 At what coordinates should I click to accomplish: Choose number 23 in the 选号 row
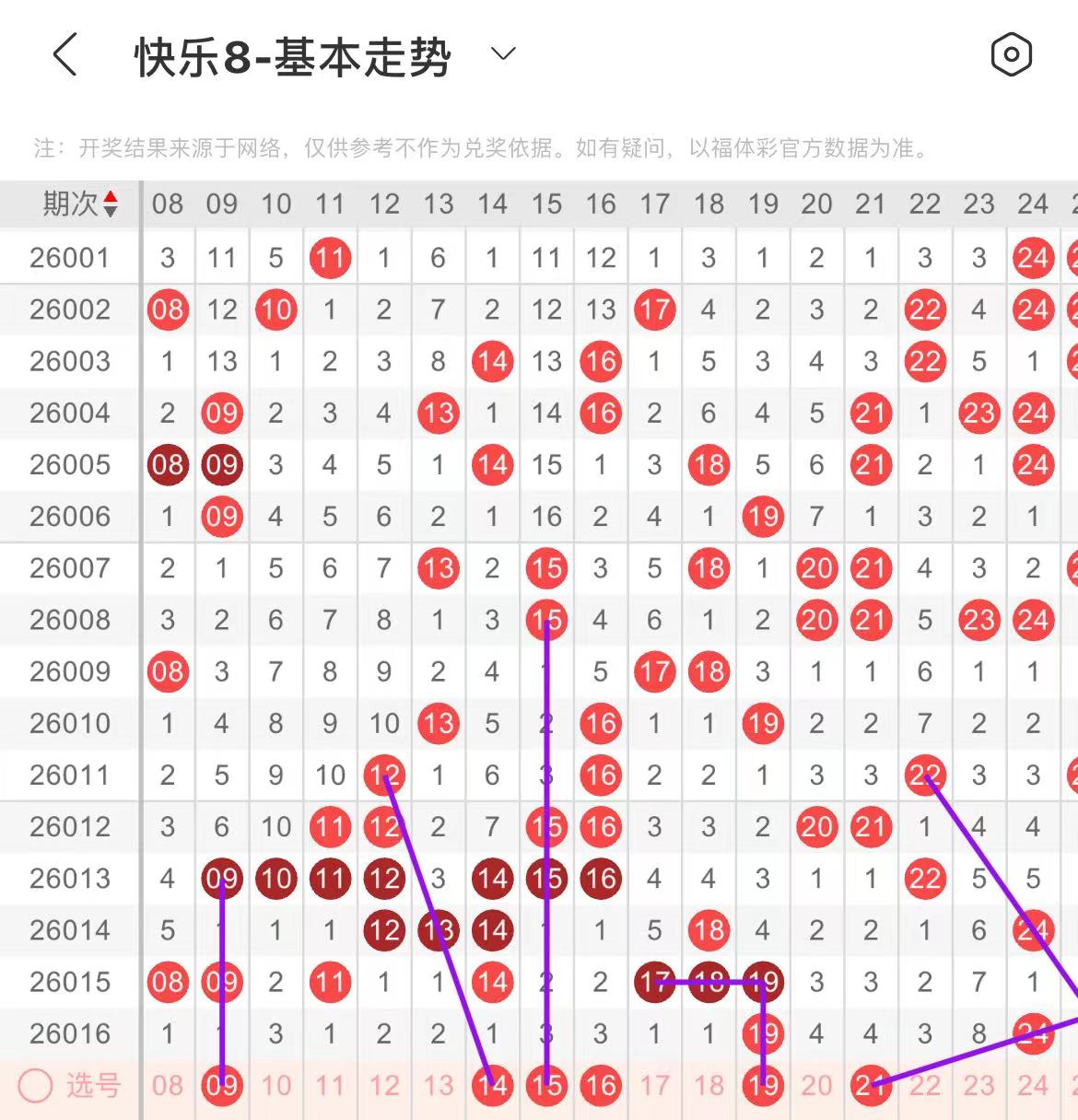978,1086
